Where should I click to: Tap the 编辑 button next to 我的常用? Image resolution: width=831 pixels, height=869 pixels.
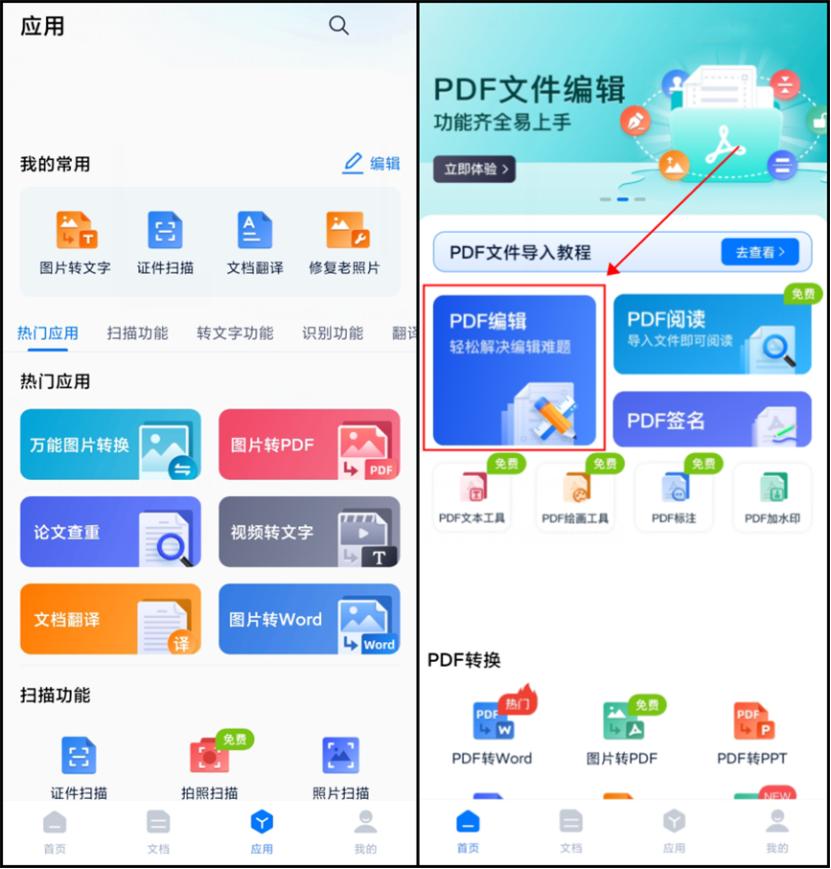click(x=371, y=164)
